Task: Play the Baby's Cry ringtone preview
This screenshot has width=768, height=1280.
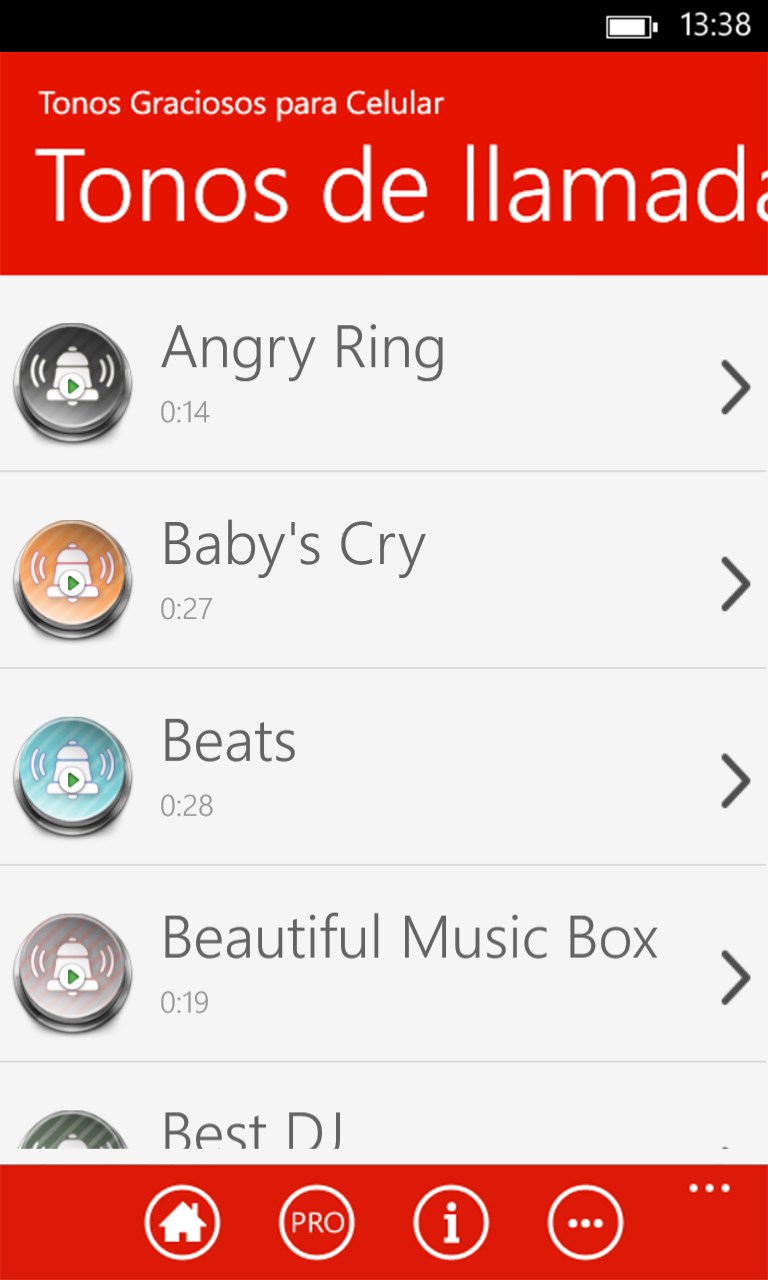Action: click(x=72, y=581)
